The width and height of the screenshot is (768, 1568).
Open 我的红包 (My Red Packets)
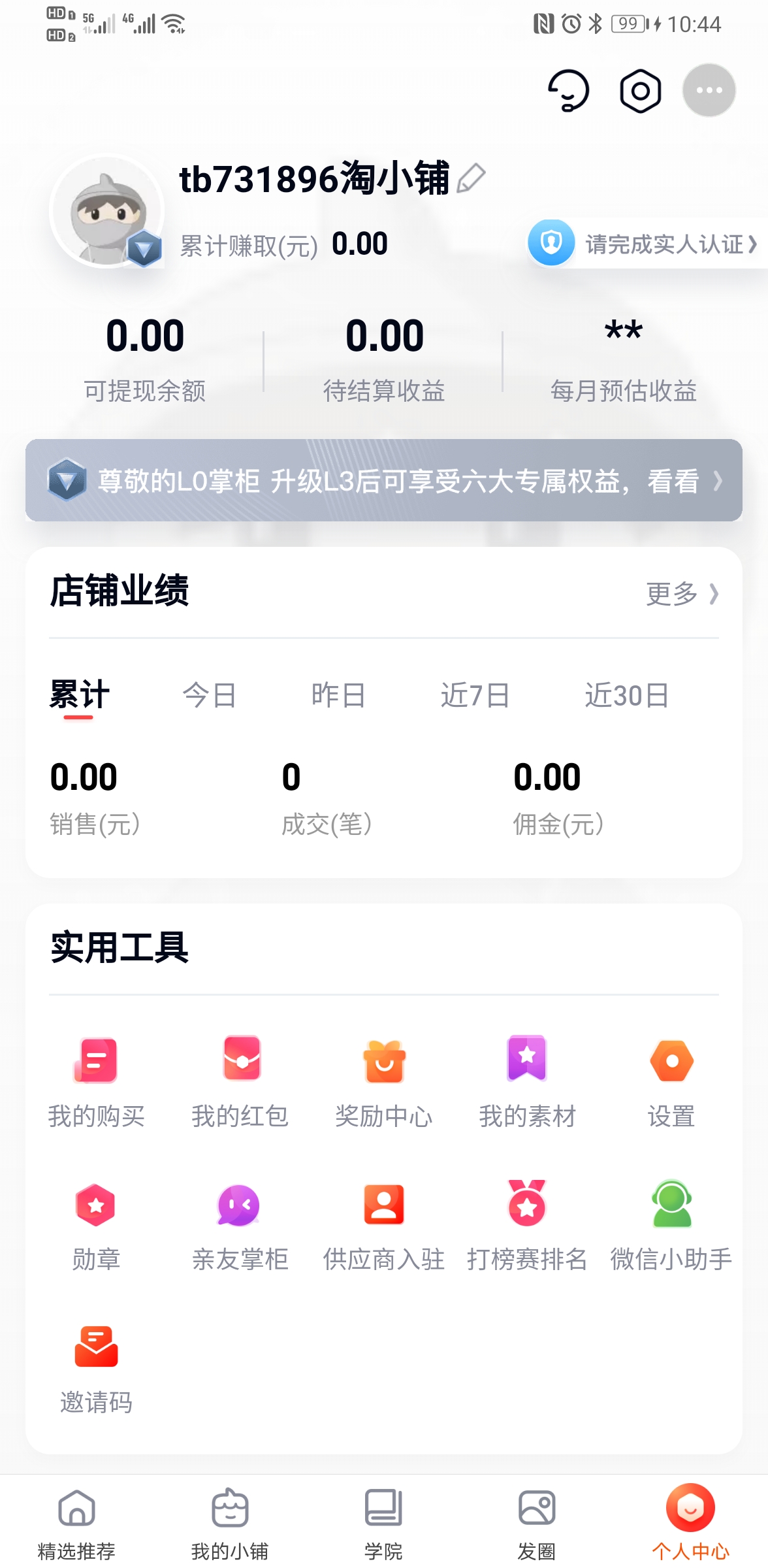pyautogui.click(x=240, y=1081)
